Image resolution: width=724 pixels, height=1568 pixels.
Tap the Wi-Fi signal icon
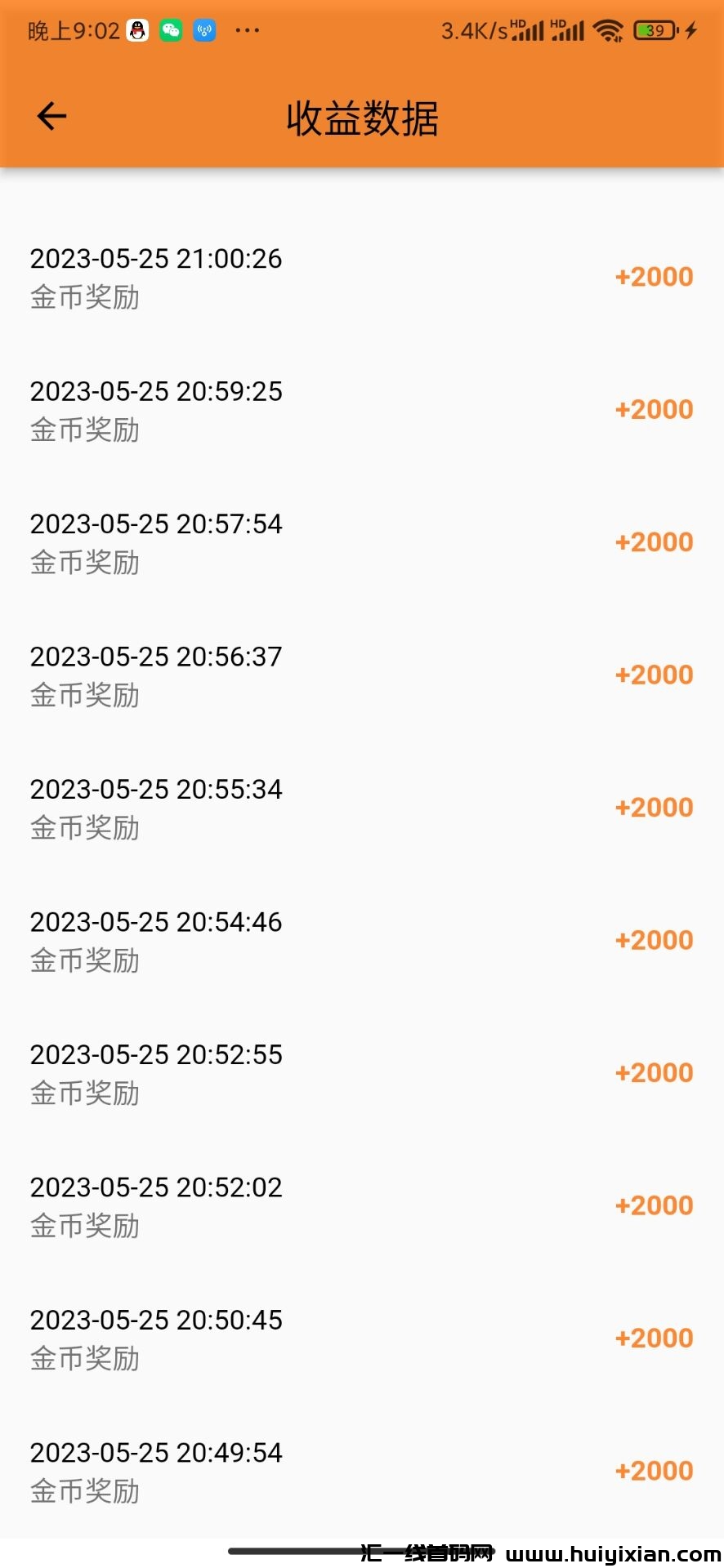point(608,29)
